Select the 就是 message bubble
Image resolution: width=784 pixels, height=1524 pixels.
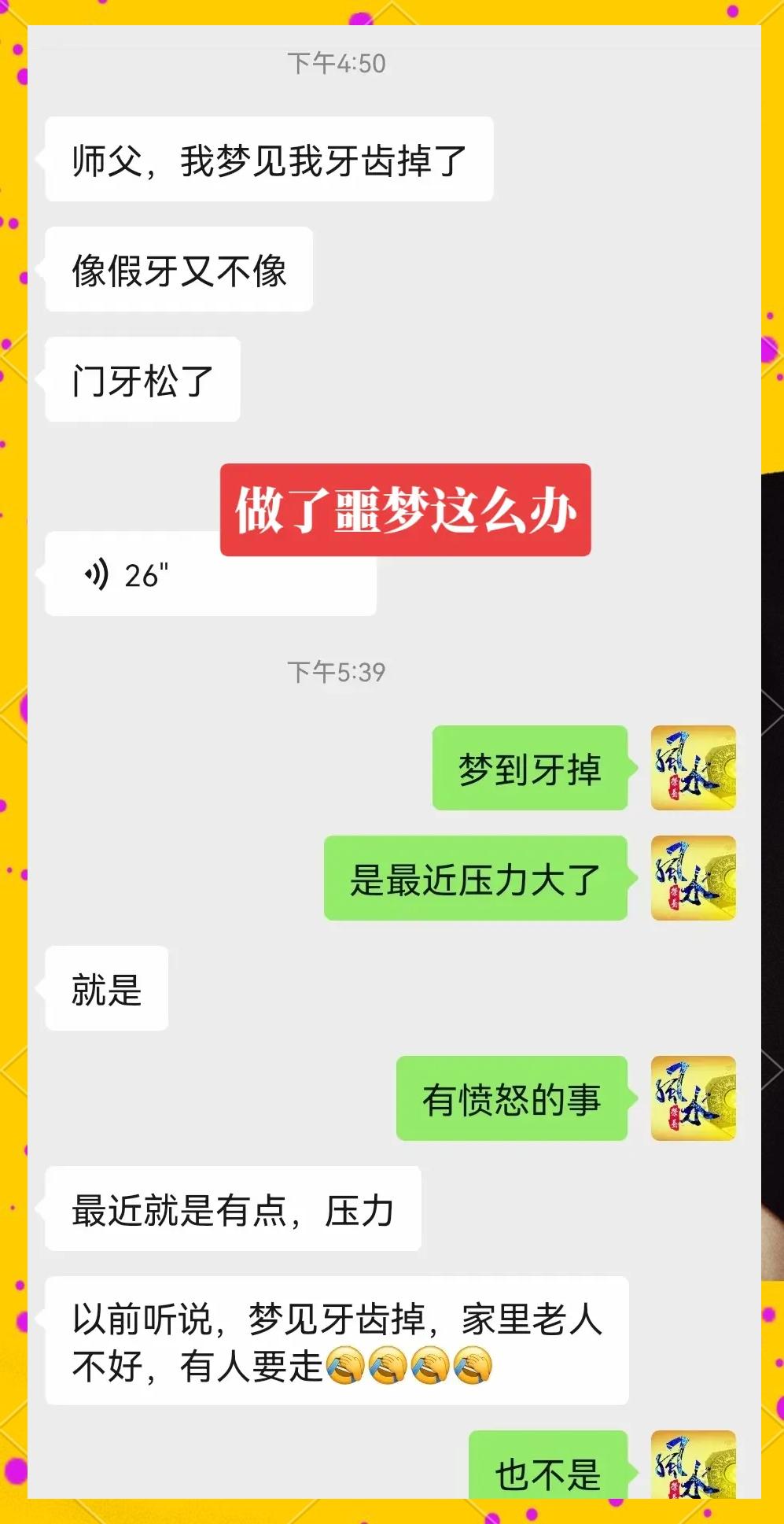106,989
